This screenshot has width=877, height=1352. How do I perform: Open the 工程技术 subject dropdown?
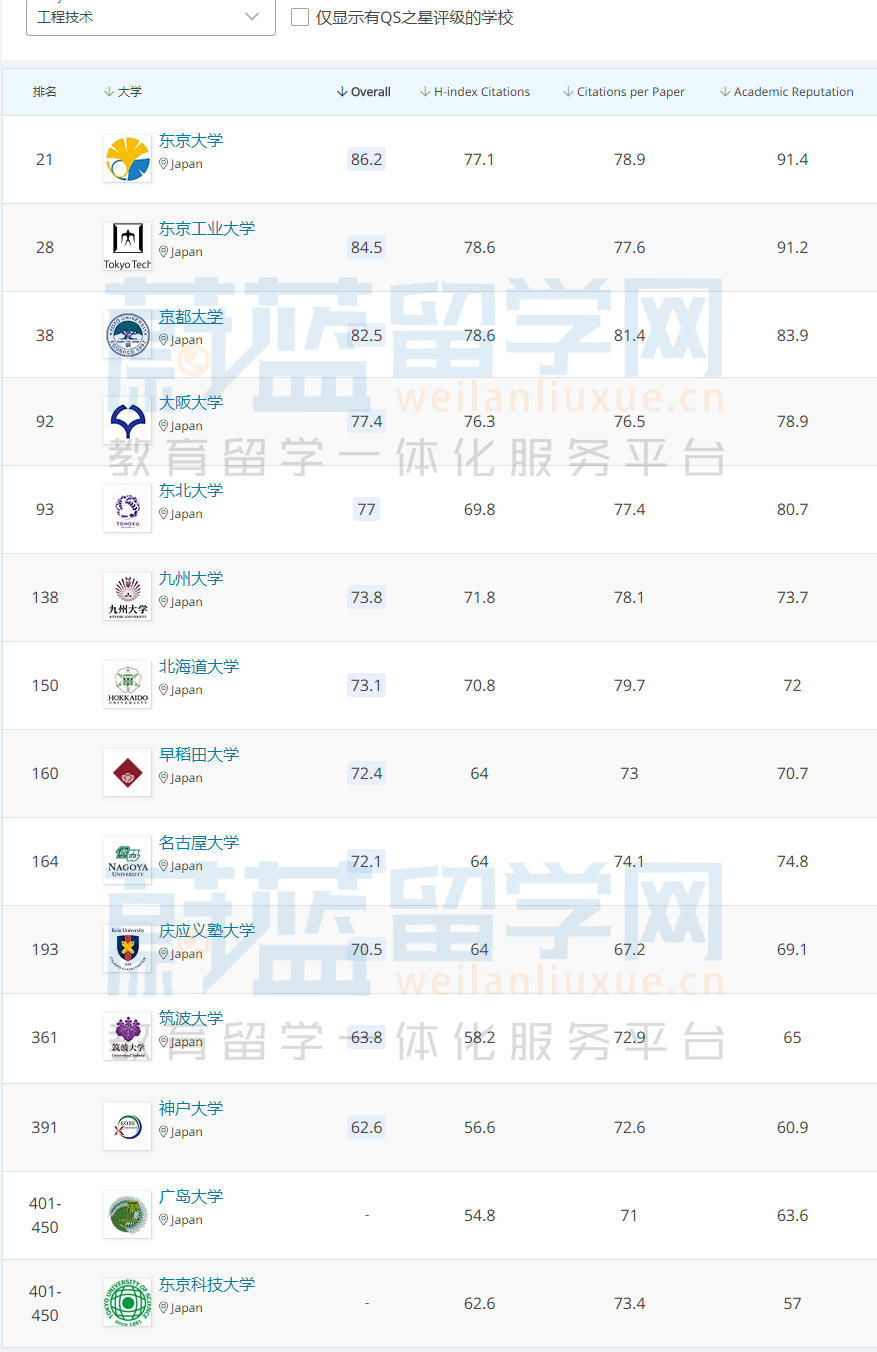(x=150, y=17)
